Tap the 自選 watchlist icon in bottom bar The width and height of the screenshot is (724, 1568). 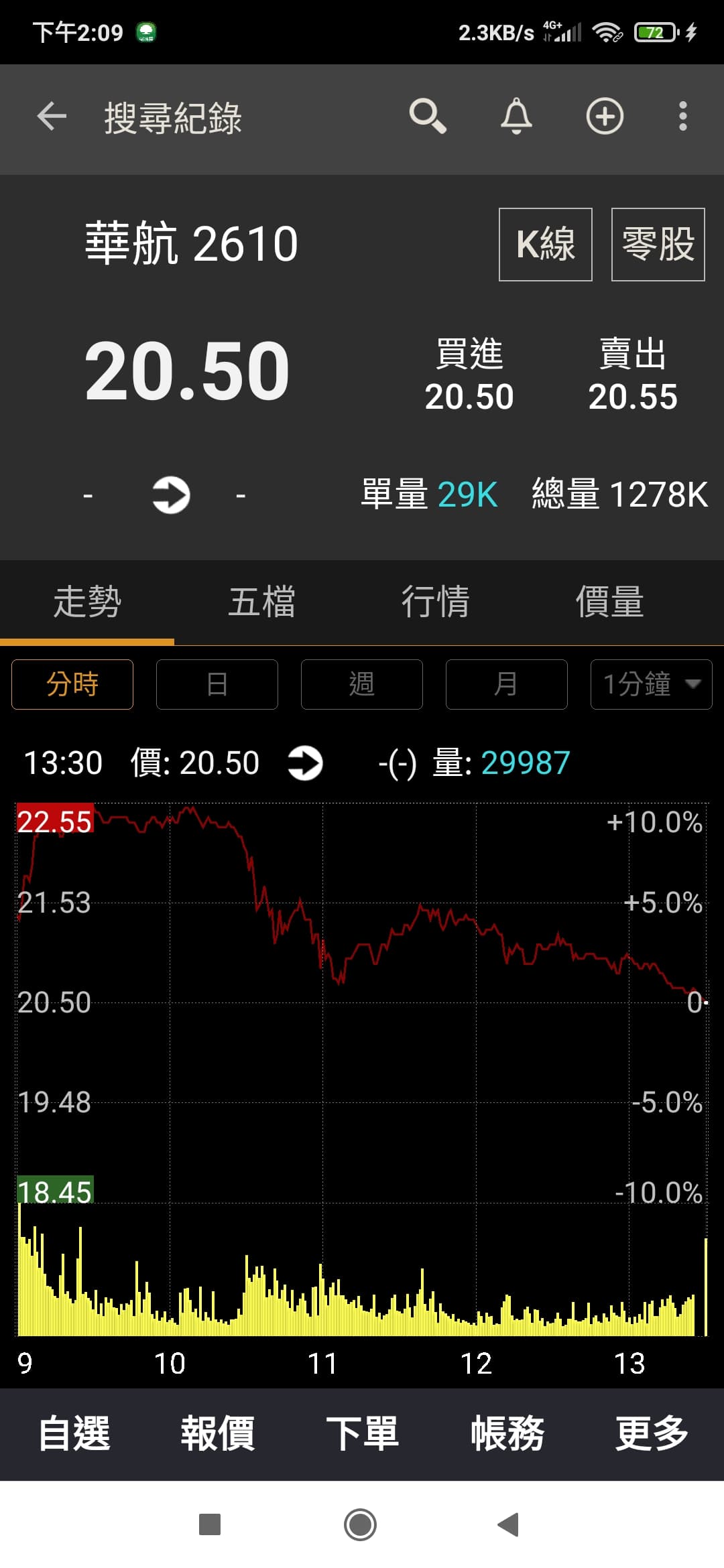tap(74, 1431)
